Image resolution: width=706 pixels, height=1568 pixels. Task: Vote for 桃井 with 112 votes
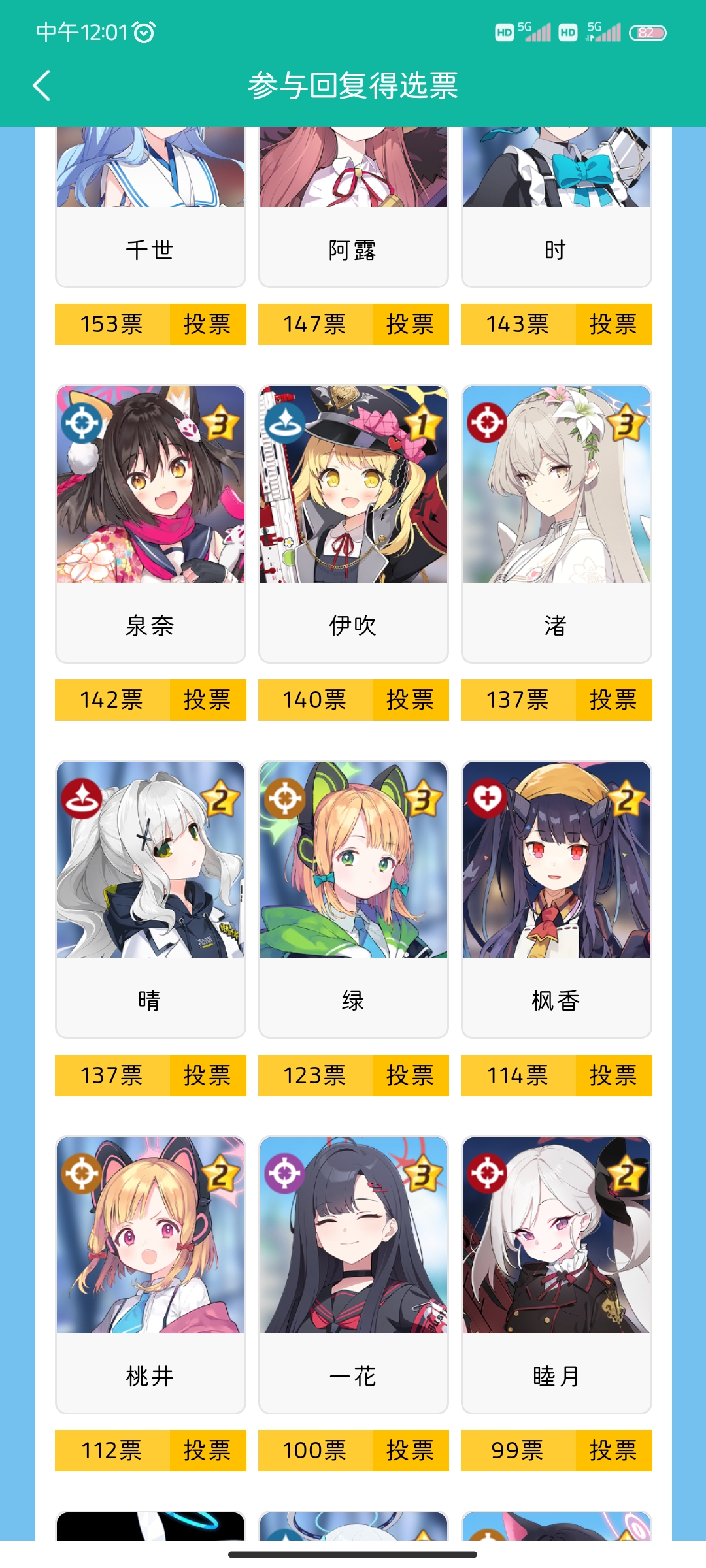click(x=207, y=1450)
